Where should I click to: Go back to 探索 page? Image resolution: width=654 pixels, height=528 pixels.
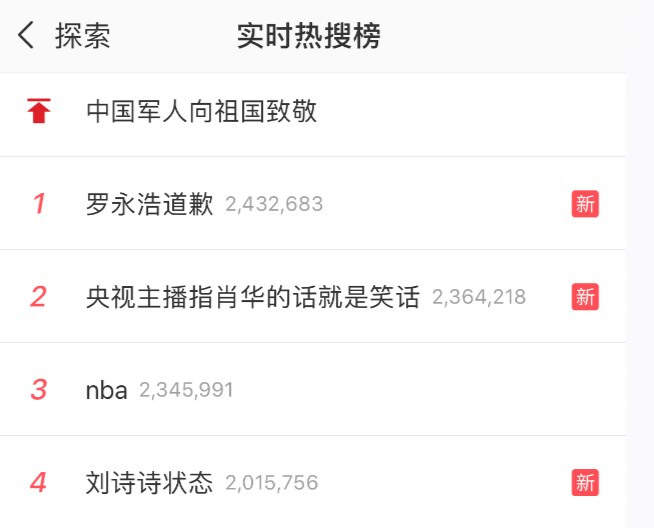[62, 36]
